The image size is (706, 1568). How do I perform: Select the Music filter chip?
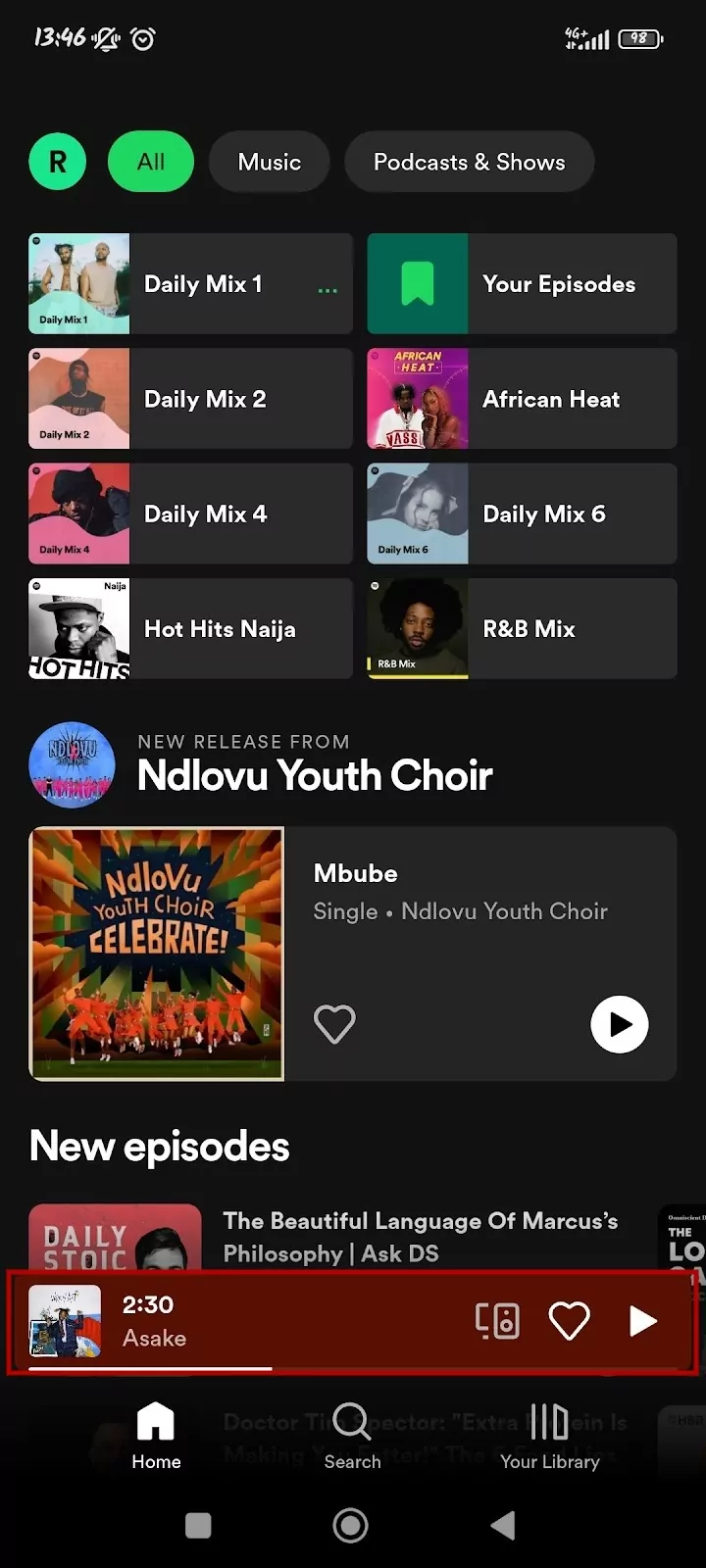269,162
